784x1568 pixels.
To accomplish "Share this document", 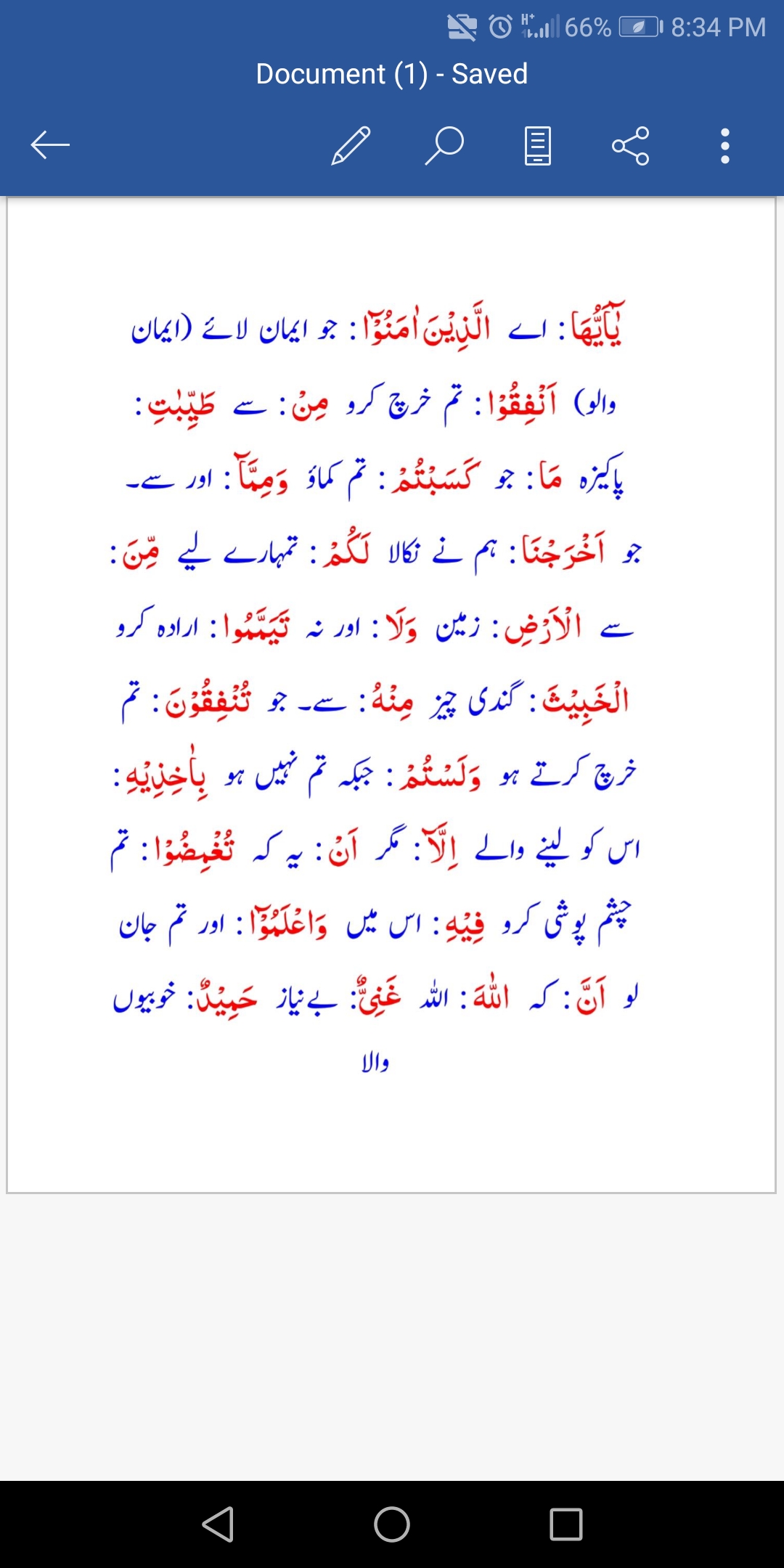I will tap(631, 145).
